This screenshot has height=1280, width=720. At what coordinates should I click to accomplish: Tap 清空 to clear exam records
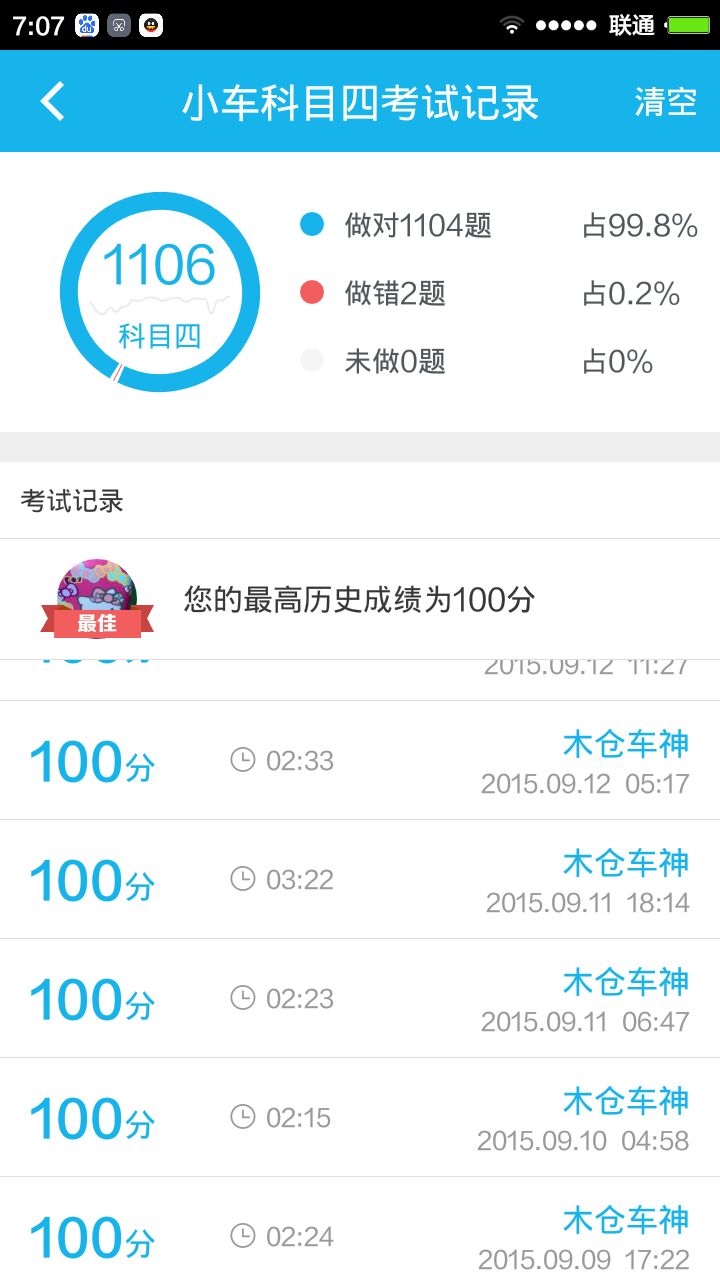pos(665,102)
